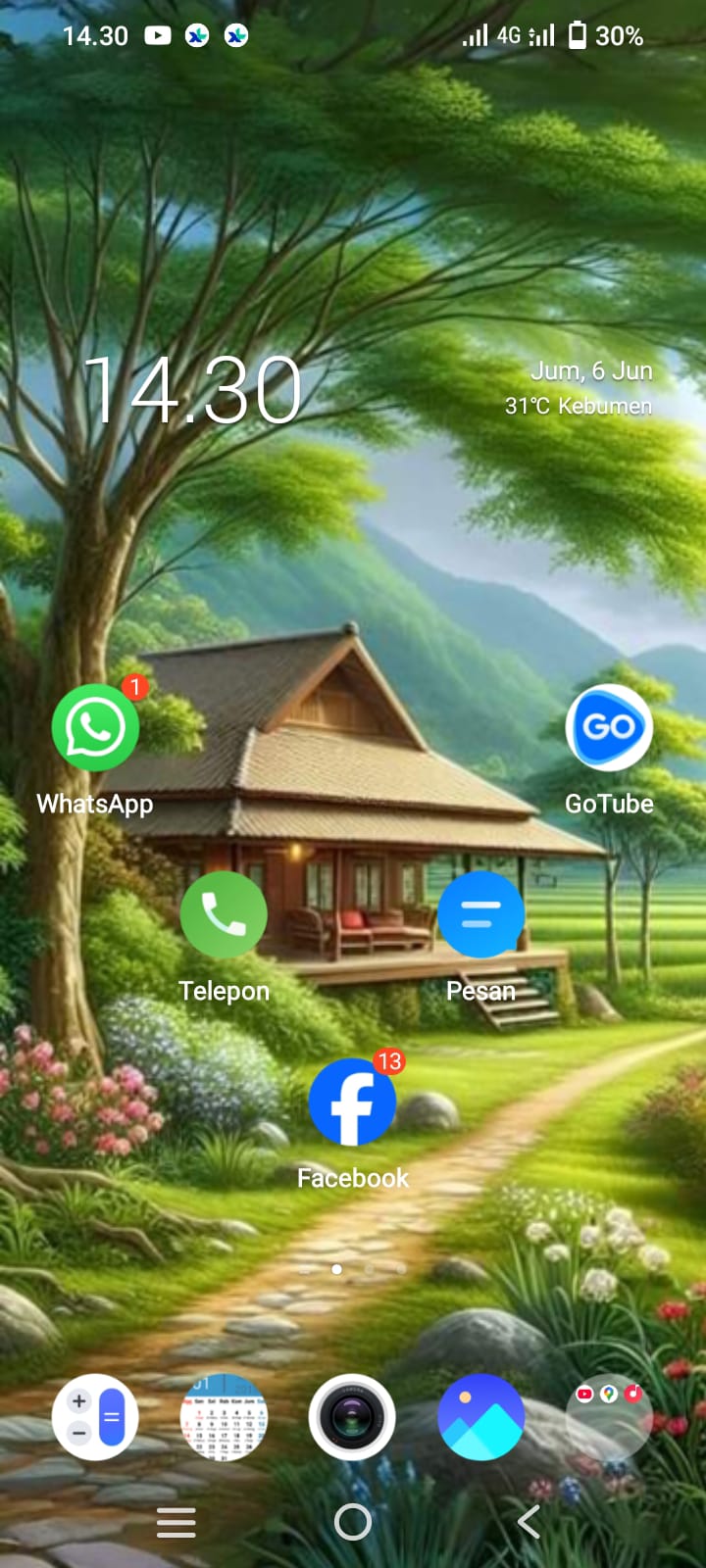This screenshot has height=1568, width=706.
Task: Launch the GoTube app
Action: click(x=609, y=729)
